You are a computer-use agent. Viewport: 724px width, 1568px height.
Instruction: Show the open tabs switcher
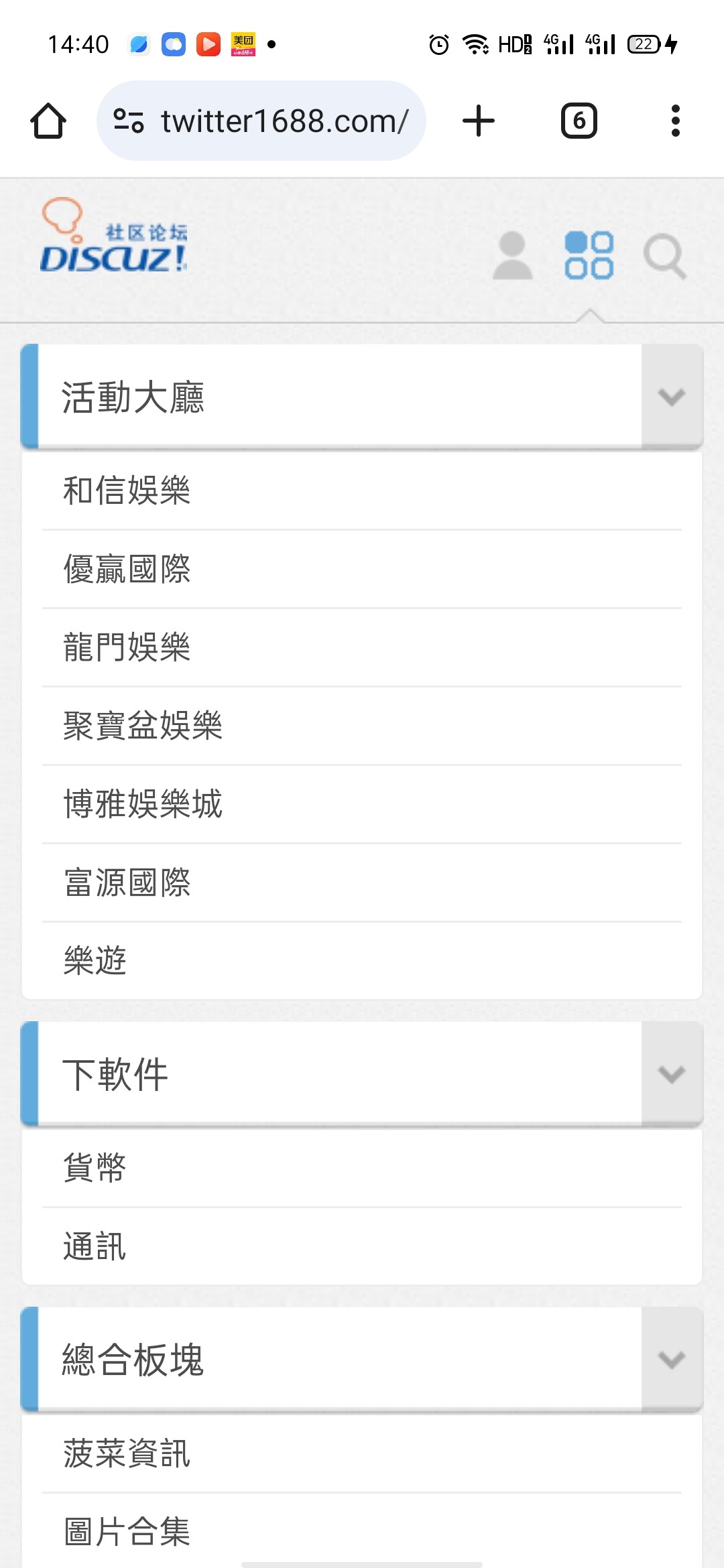[x=579, y=121]
